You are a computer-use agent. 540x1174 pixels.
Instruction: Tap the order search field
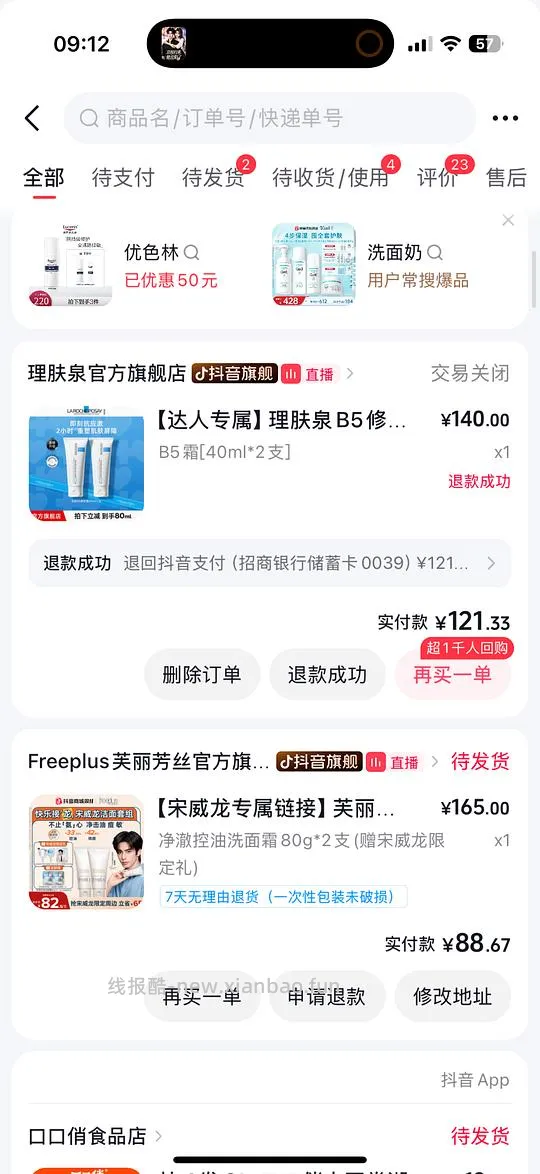270,118
